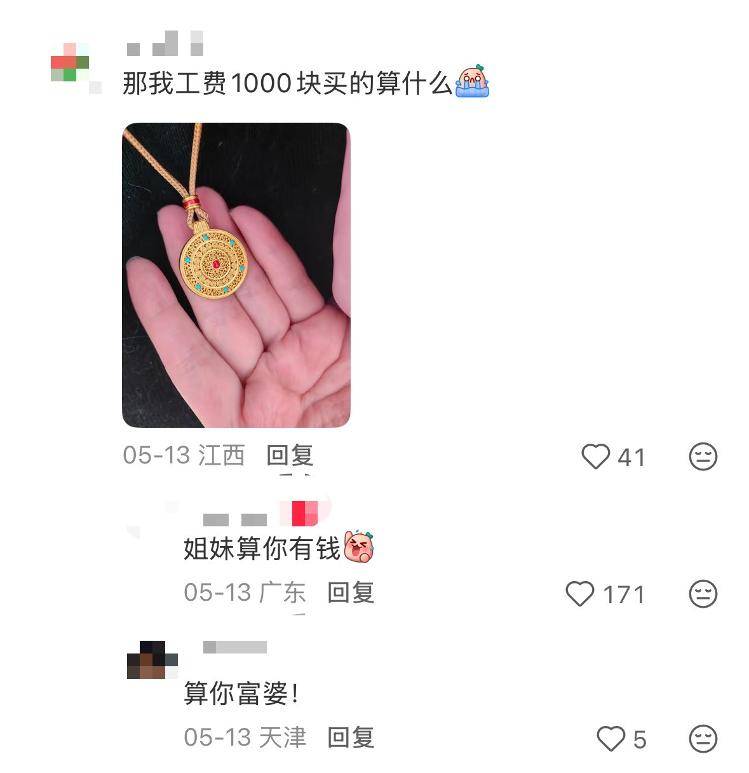Open the first commenter's profile avatar
Viewport: 749px width, 773px height.
(x=70, y=63)
